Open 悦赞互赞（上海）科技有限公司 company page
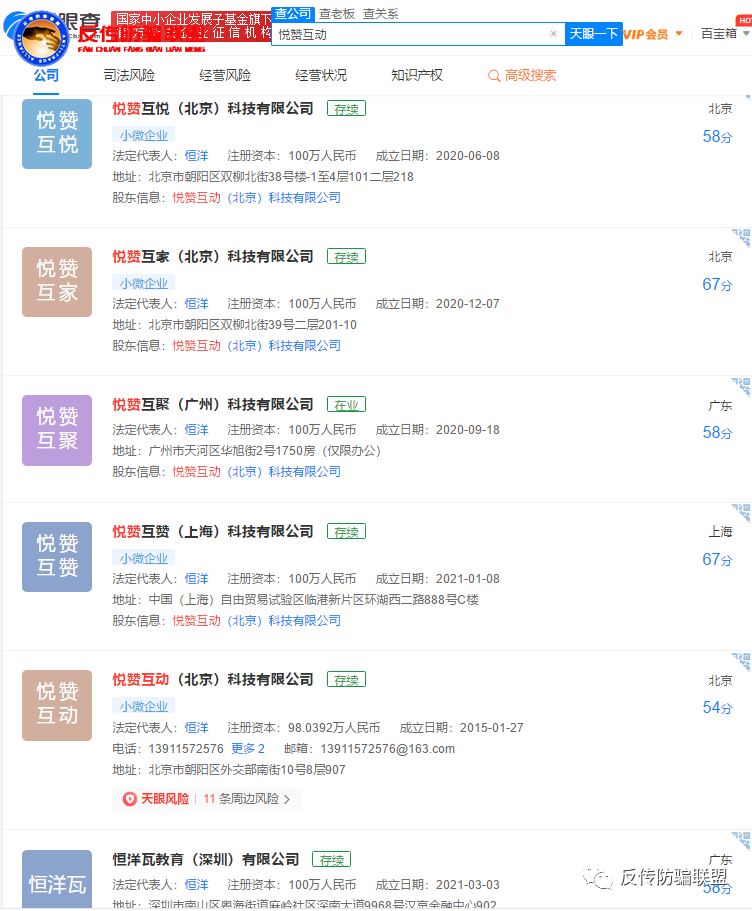Screen dimensions: 752x911 [213, 531]
